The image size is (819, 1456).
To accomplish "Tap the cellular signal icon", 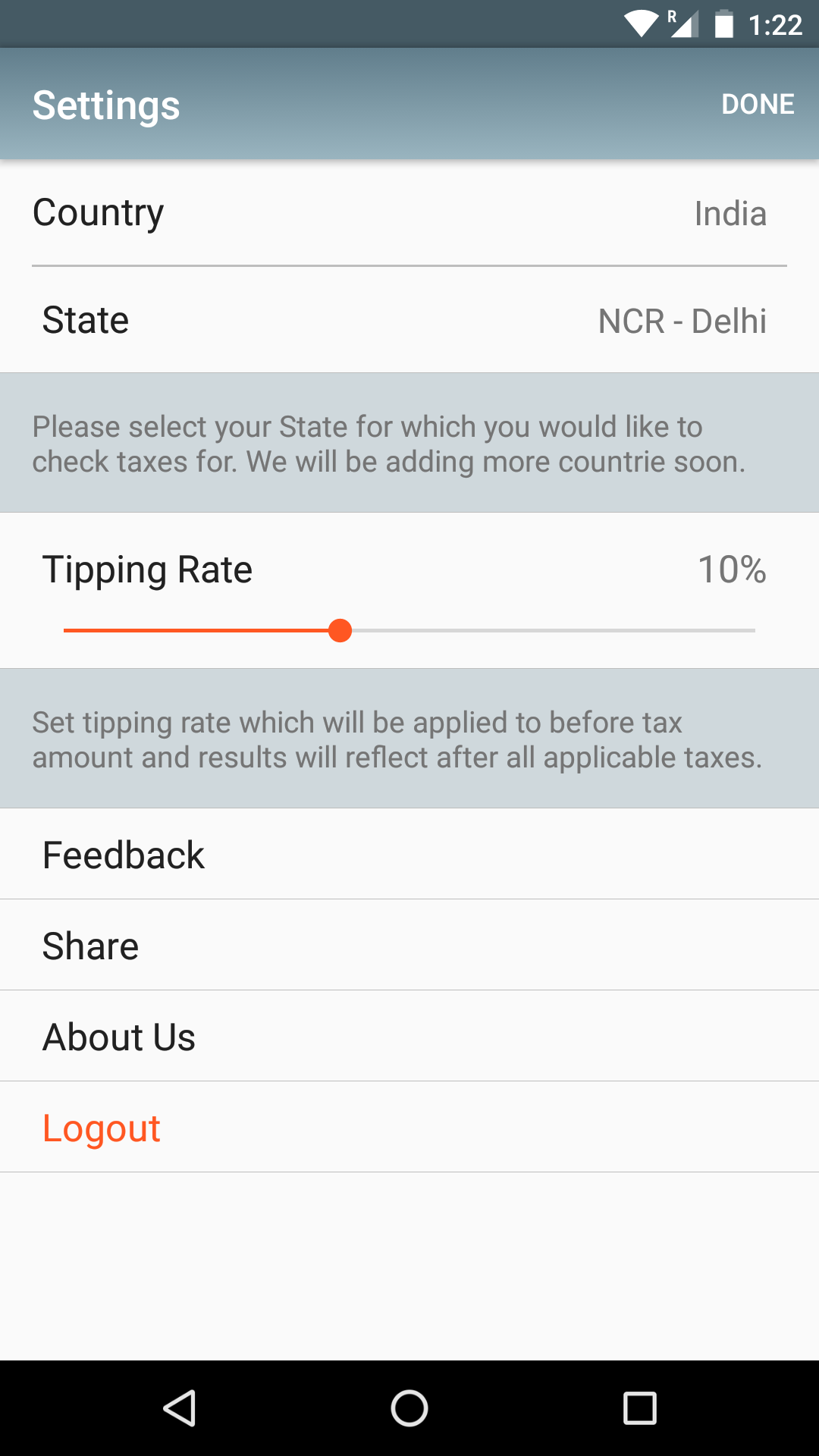I will (685, 25).
